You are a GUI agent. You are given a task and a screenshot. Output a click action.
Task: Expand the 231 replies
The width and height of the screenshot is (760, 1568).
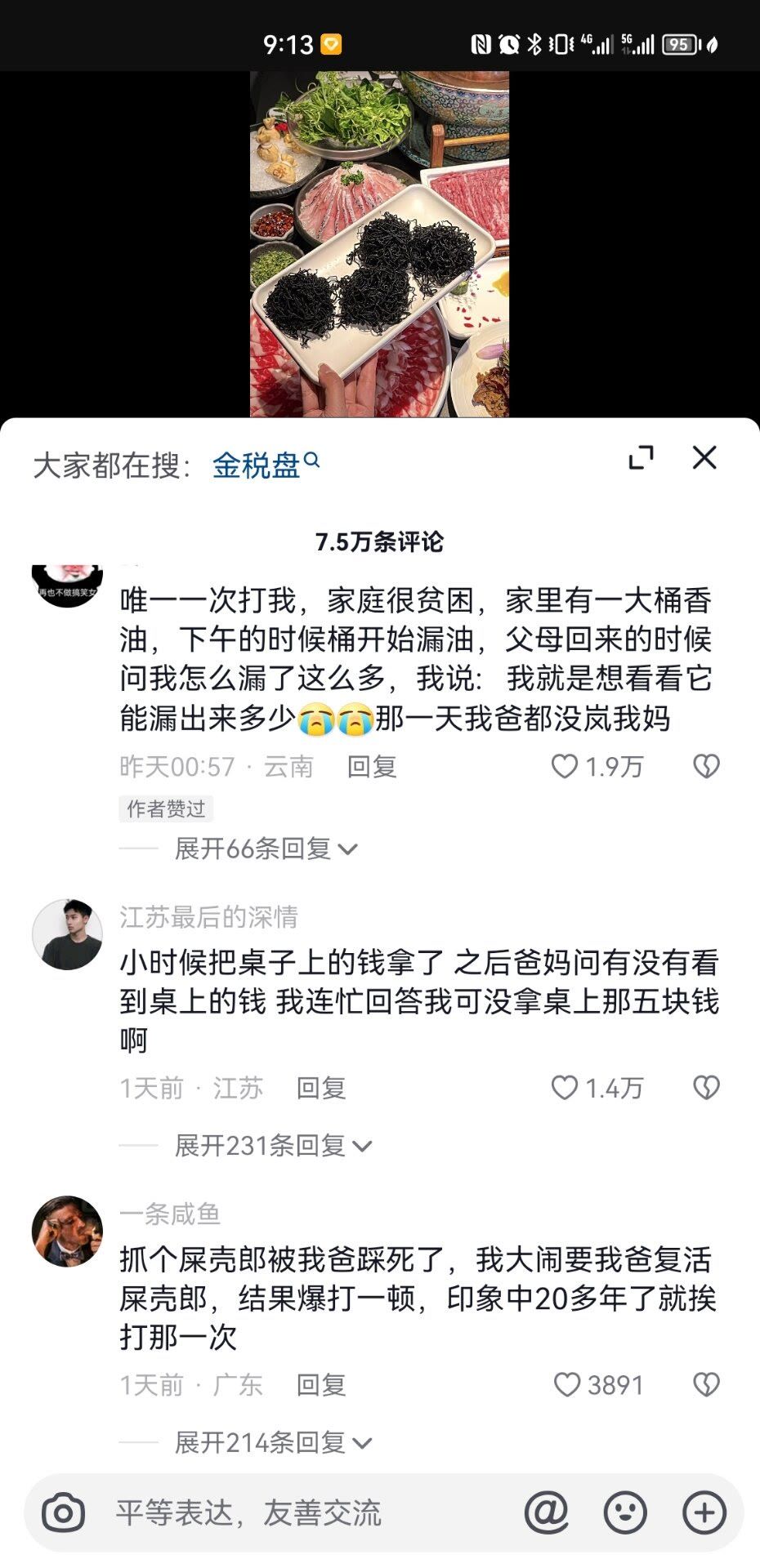(273, 1146)
